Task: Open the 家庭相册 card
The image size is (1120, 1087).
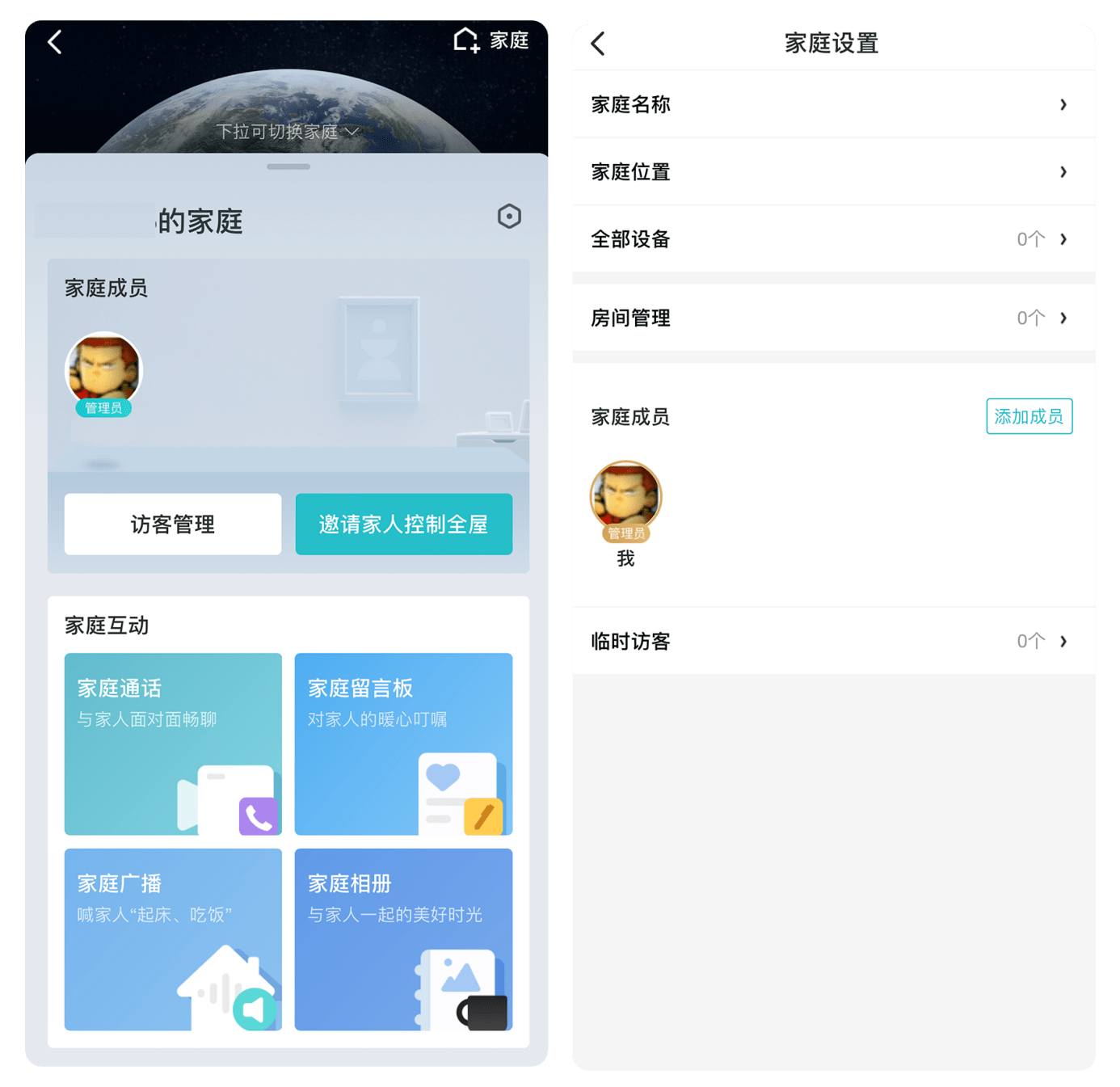Action: [403, 939]
